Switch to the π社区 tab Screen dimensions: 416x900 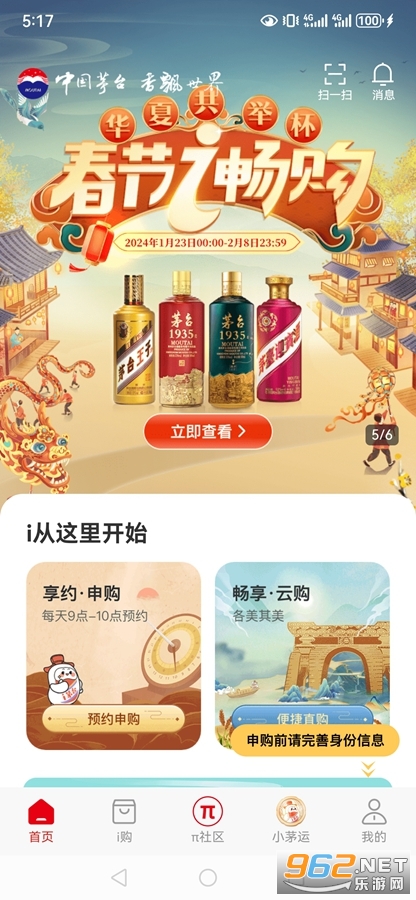tap(208, 821)
